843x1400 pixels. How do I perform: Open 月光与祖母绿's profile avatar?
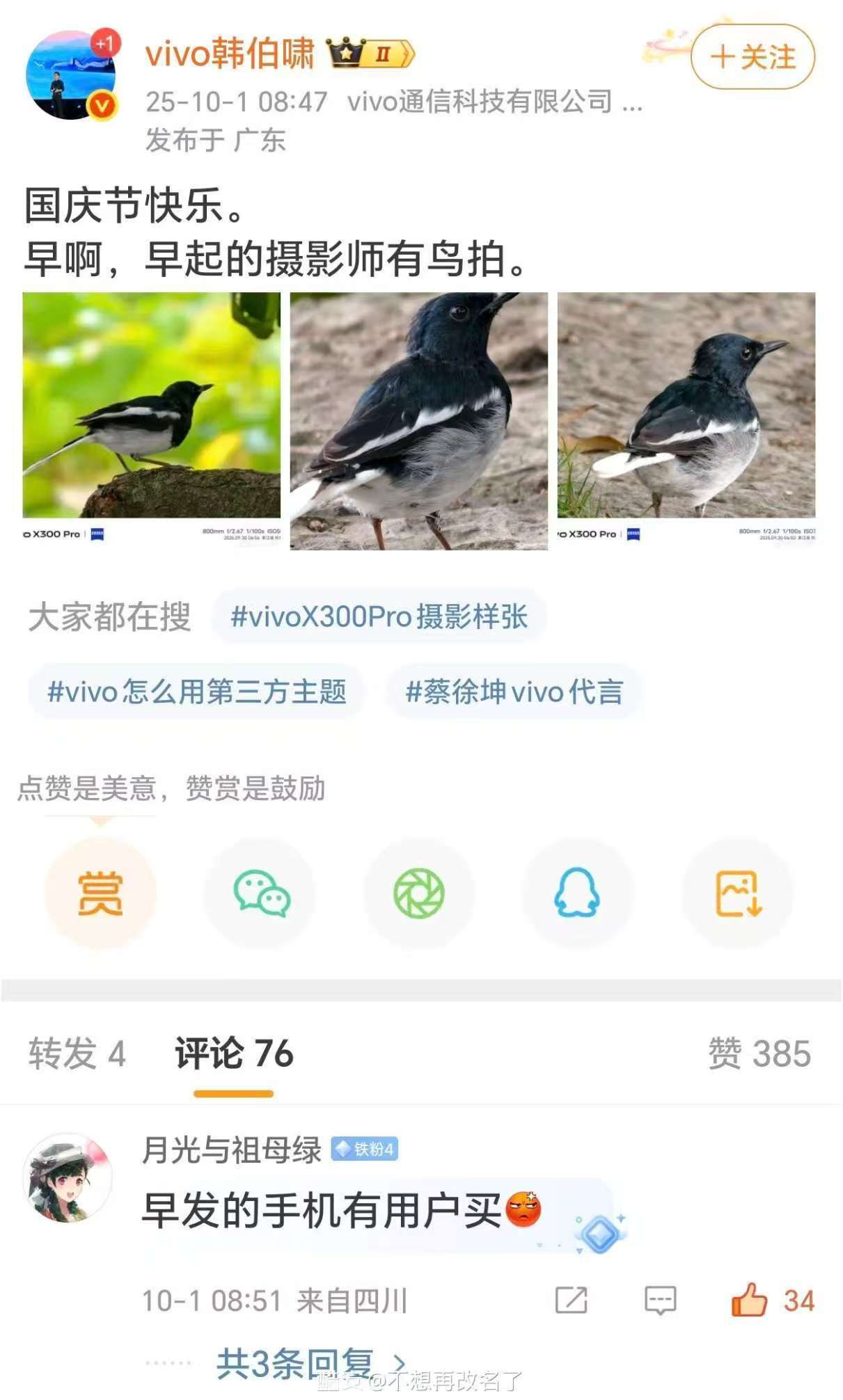(x=68, y=1178)
